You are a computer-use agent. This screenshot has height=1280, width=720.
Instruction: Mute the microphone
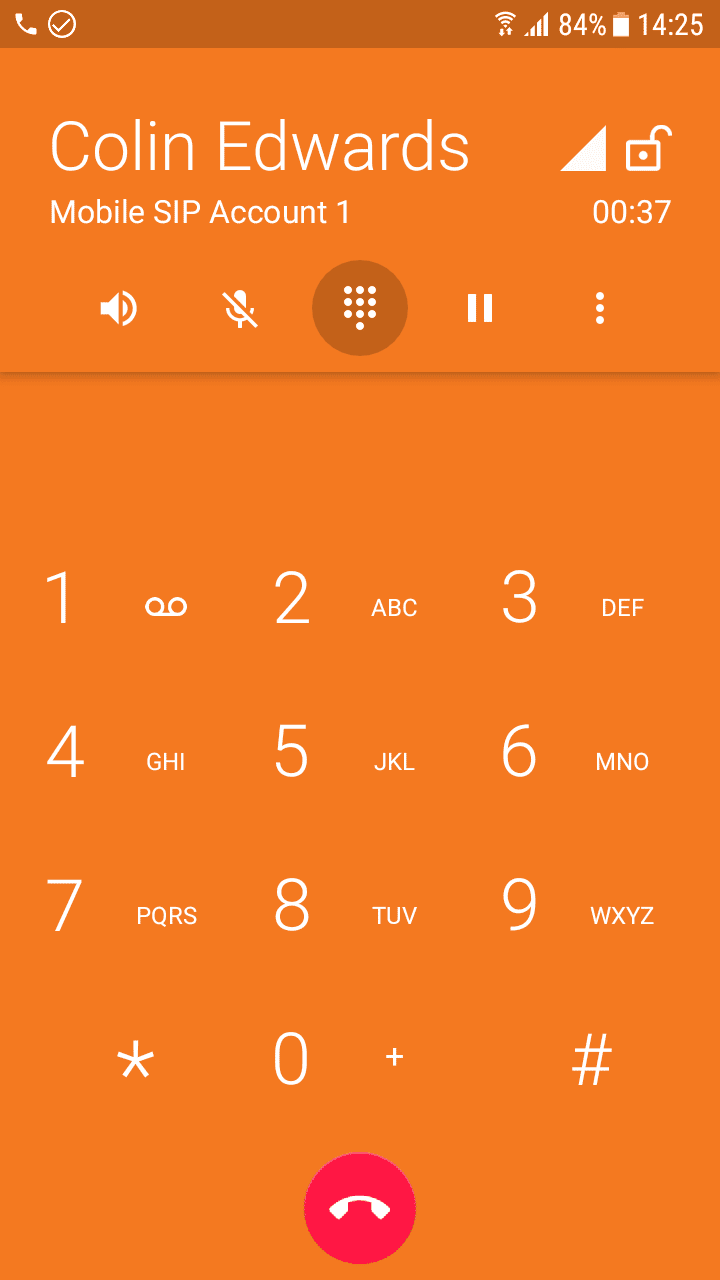(239, 308)
